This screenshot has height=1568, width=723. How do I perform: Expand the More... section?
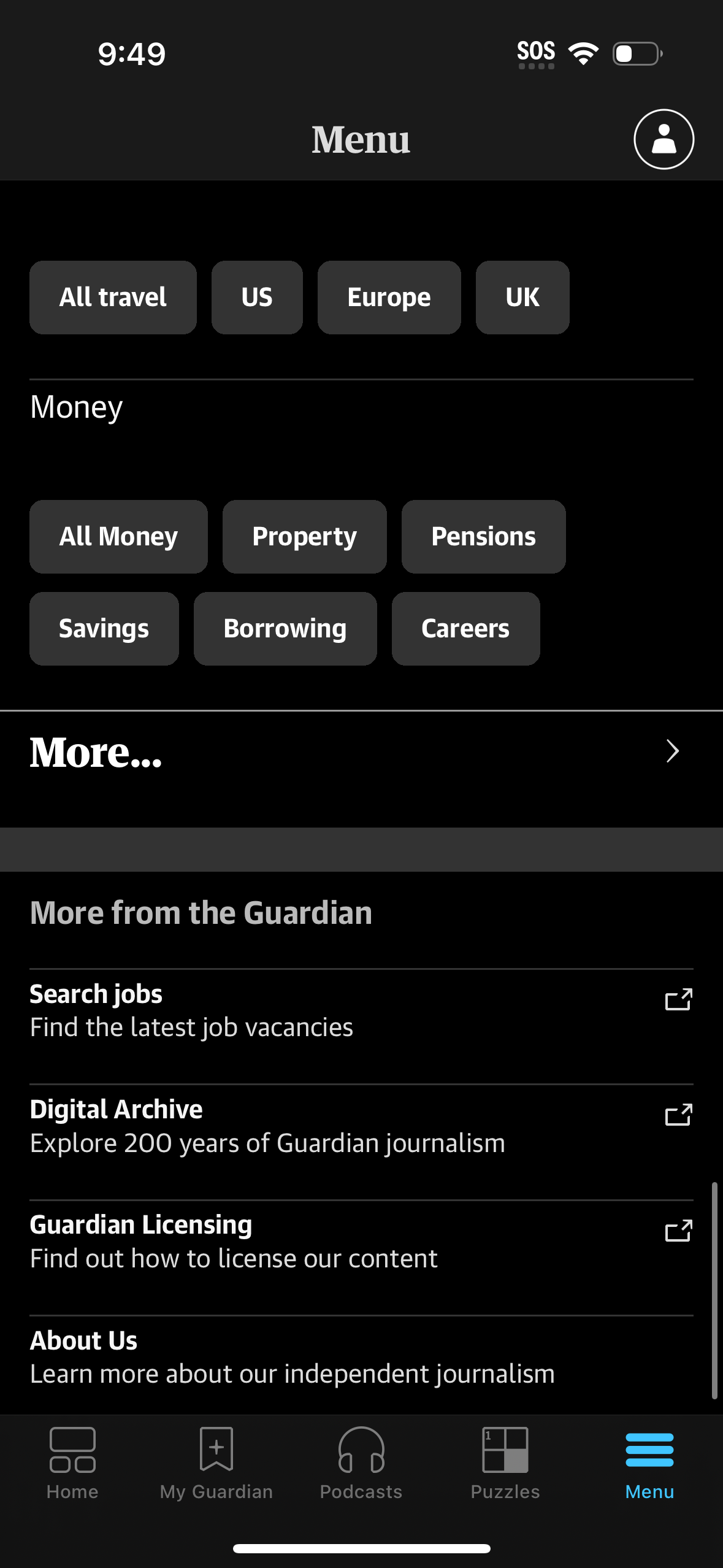coord(96,752)
